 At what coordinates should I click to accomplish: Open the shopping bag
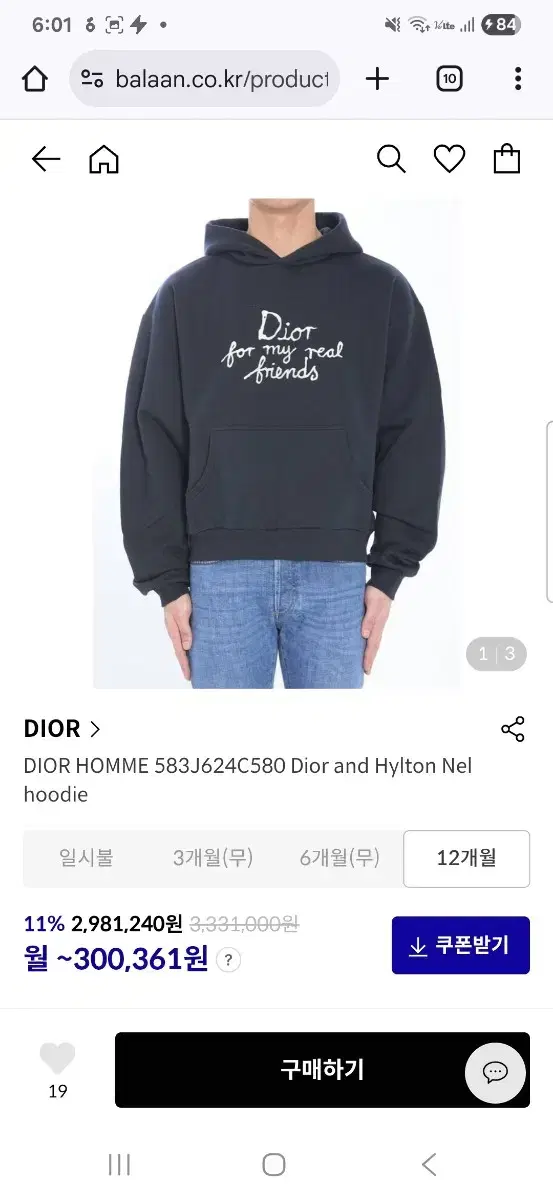pos(507,159)
